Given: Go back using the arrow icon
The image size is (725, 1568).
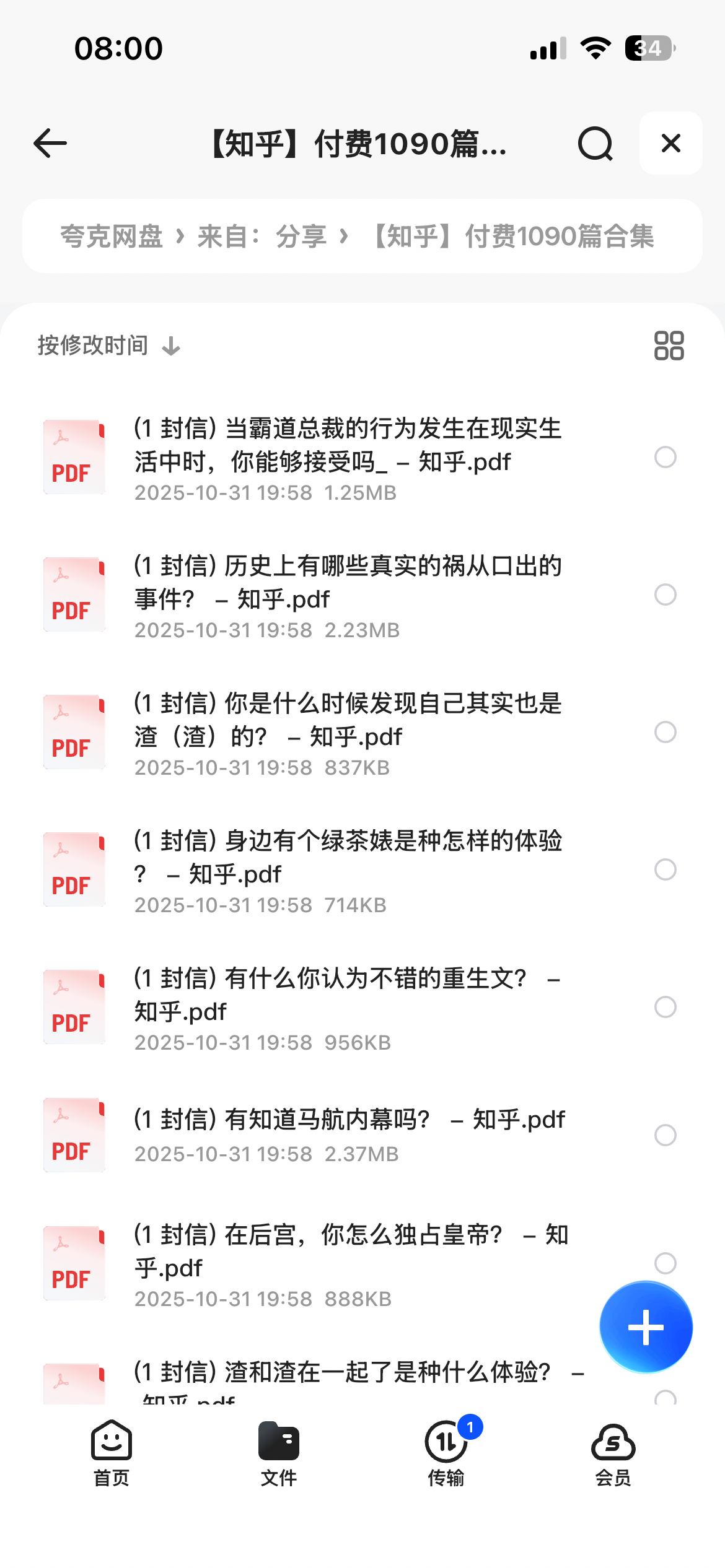Looking at the screenshot, I should [x=50, y=144].
